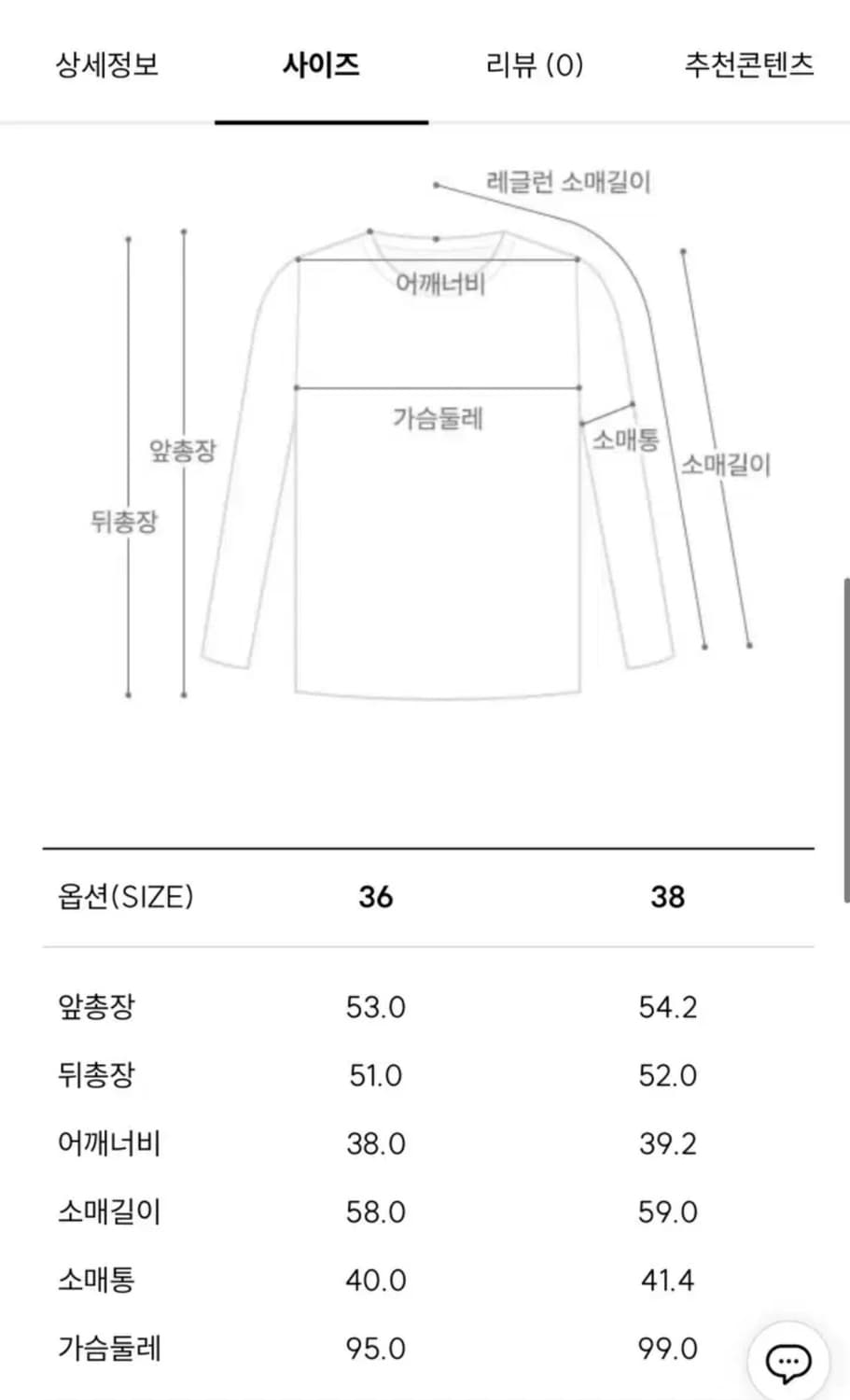Click the 99.0 chest value for size 38

pyautogui.click(x=668, y=1348)
